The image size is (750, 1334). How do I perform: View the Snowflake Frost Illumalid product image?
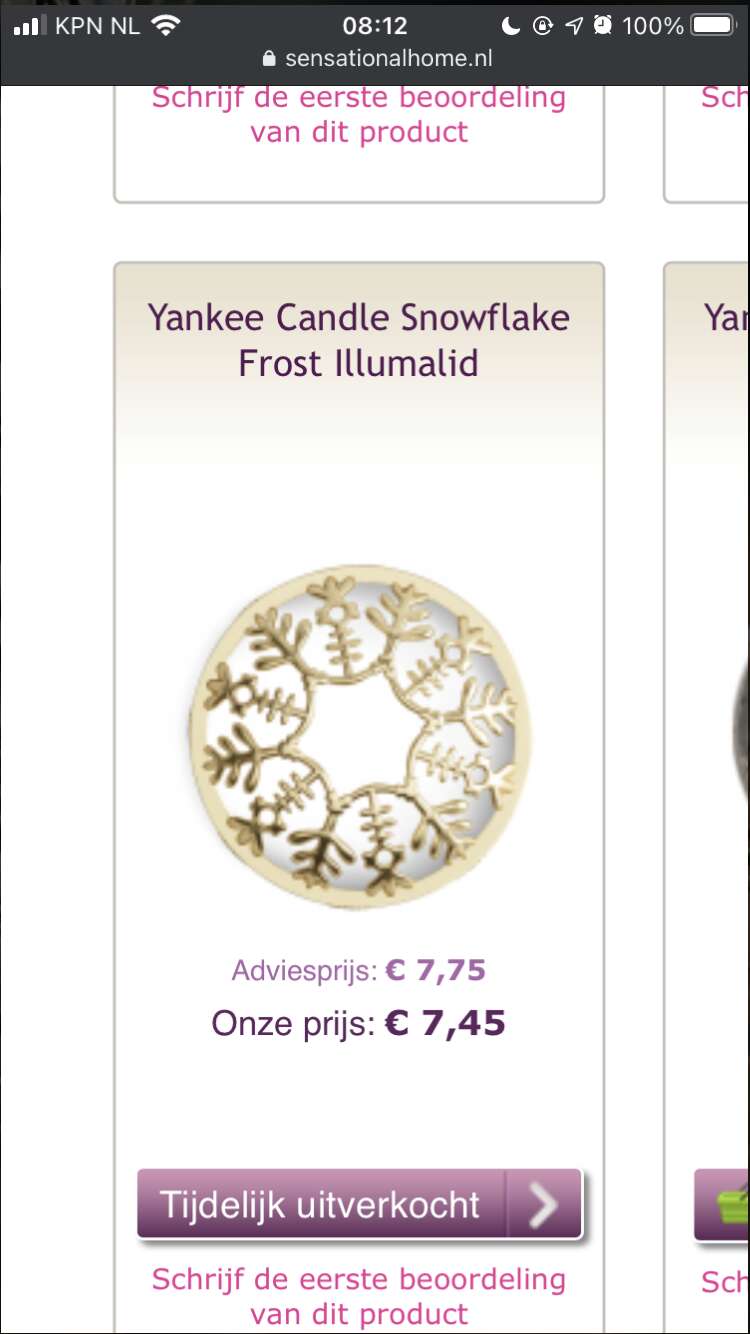(359, 738)
